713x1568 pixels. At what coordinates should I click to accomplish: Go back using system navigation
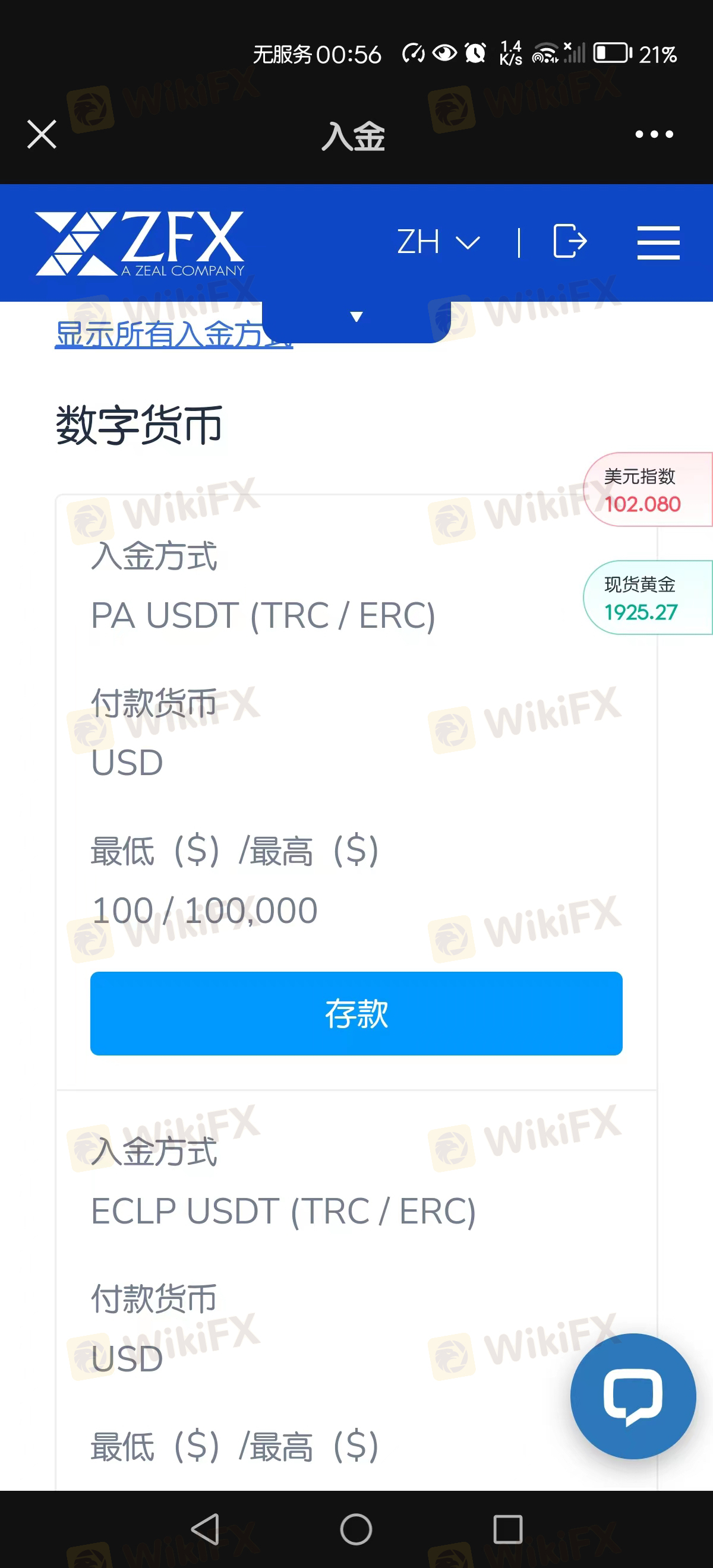point(205,1528)
